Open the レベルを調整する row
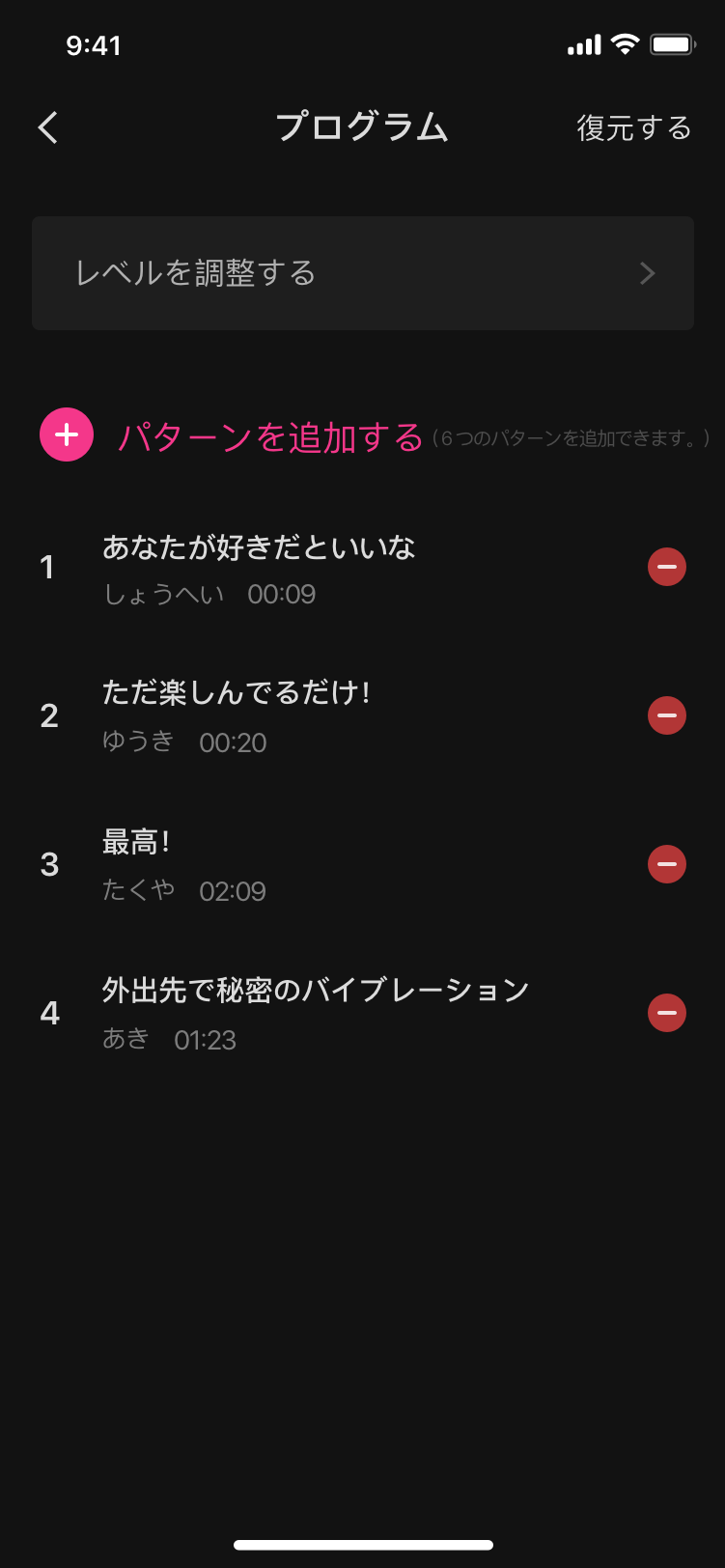The width and height of the screenshot is (725, 1568). [x=362, y=273]
